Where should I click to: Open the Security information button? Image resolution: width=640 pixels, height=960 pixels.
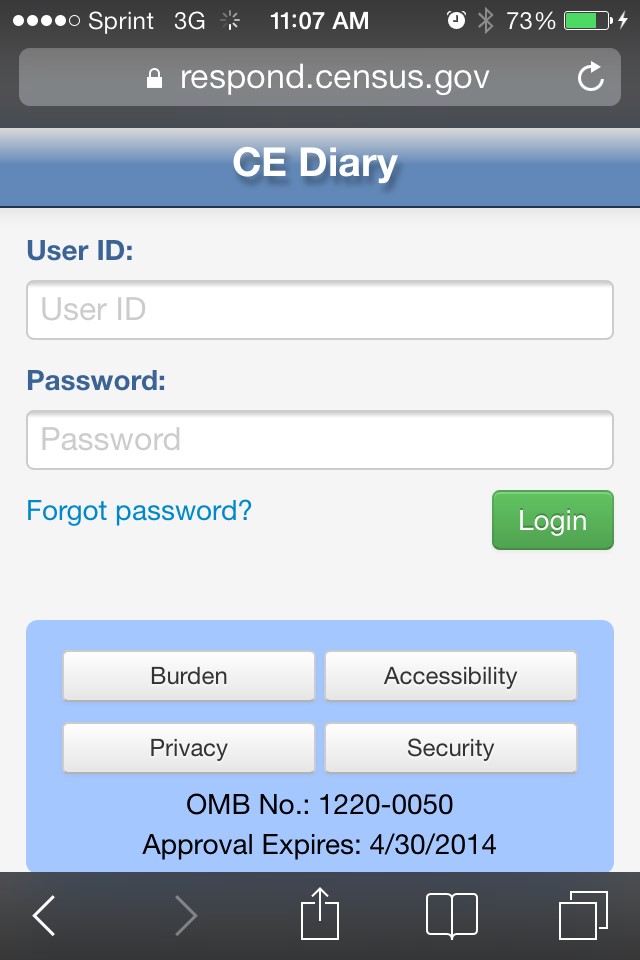point(450,748)
